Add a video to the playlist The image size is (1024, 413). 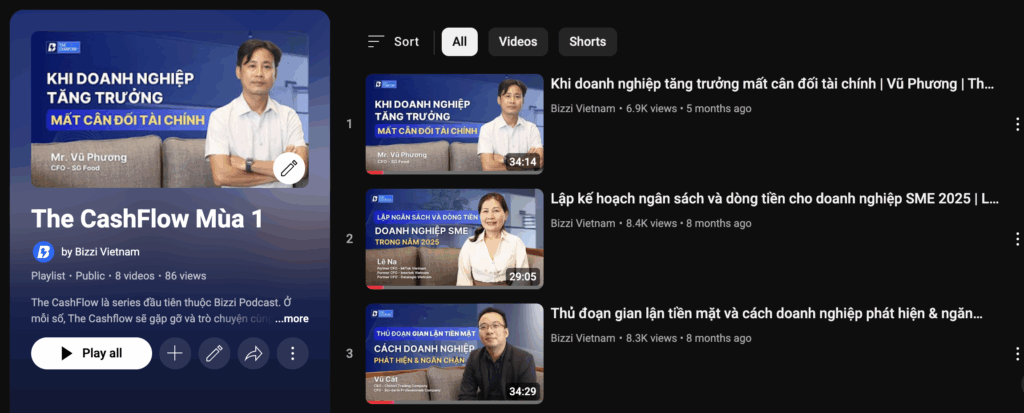coord(175,353)
